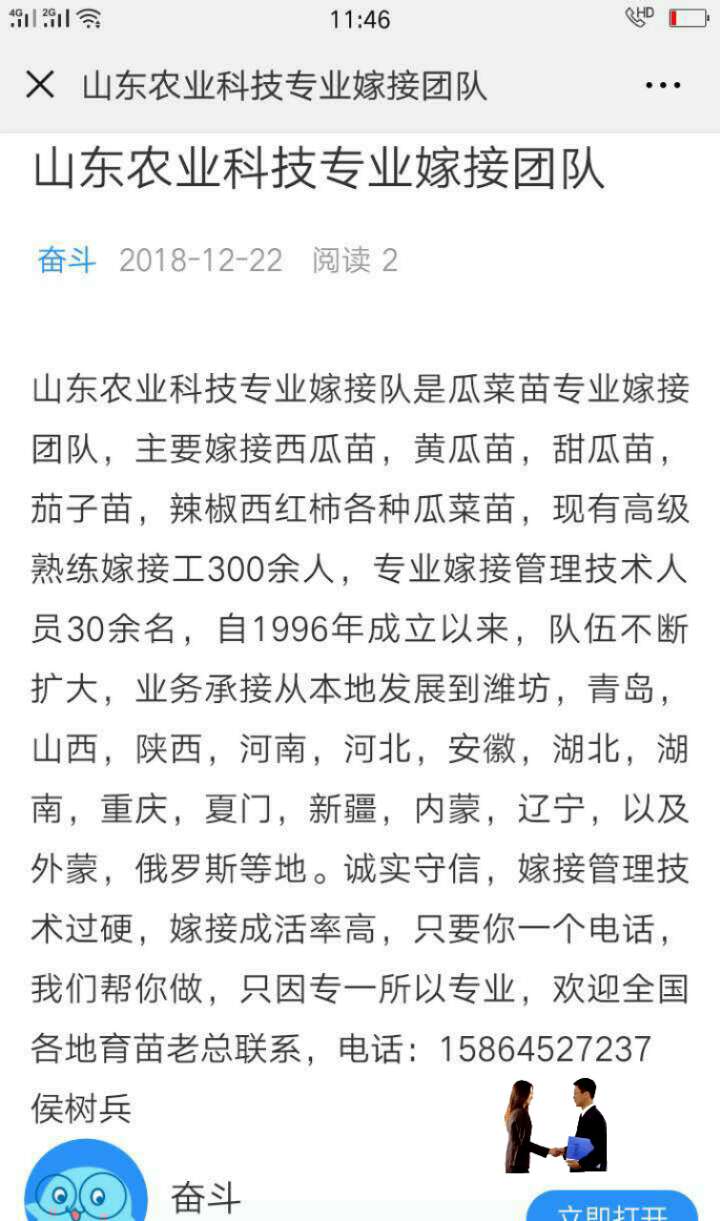Open author 奋斗's account link
Screen dimensions: 720x1221
(x=67, y=261)
